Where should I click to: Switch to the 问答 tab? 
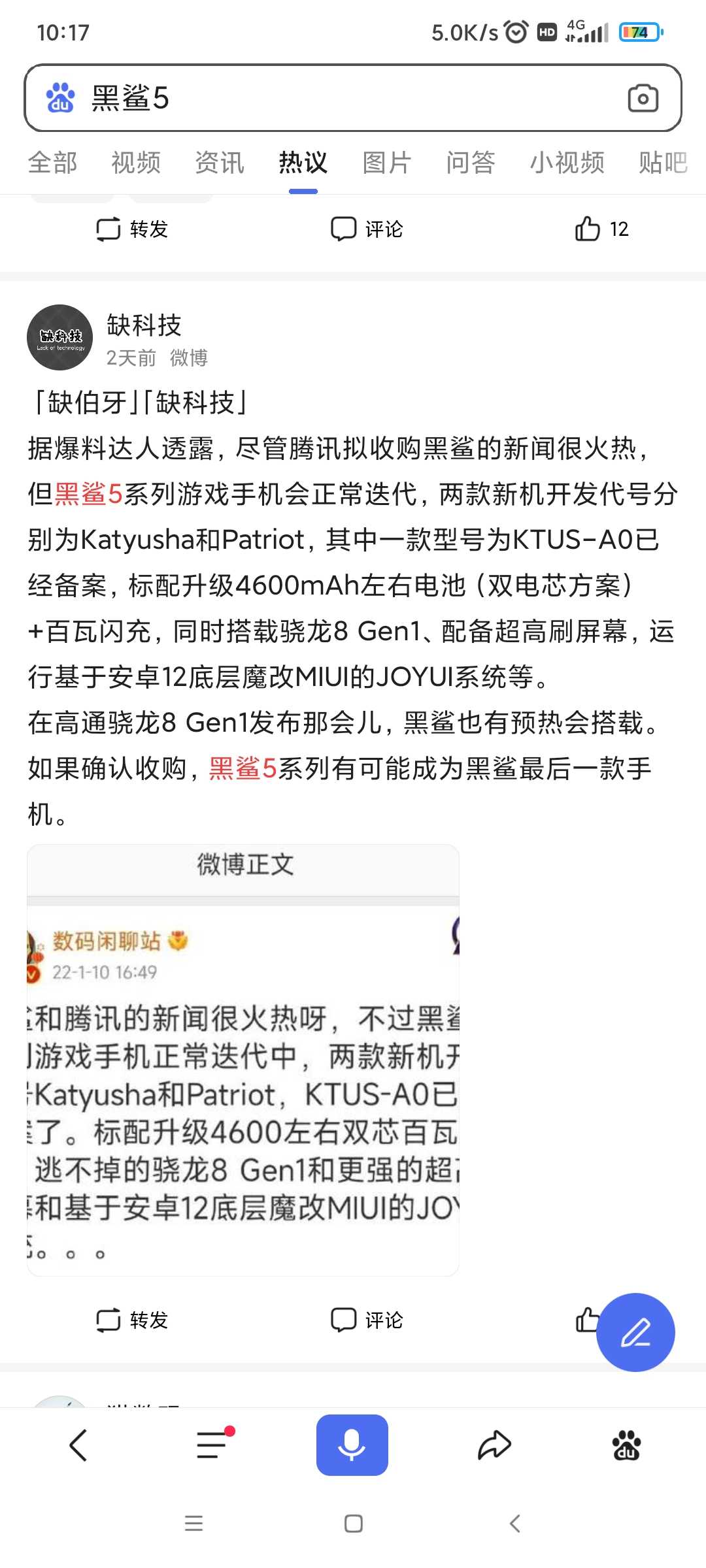[471, 163]
